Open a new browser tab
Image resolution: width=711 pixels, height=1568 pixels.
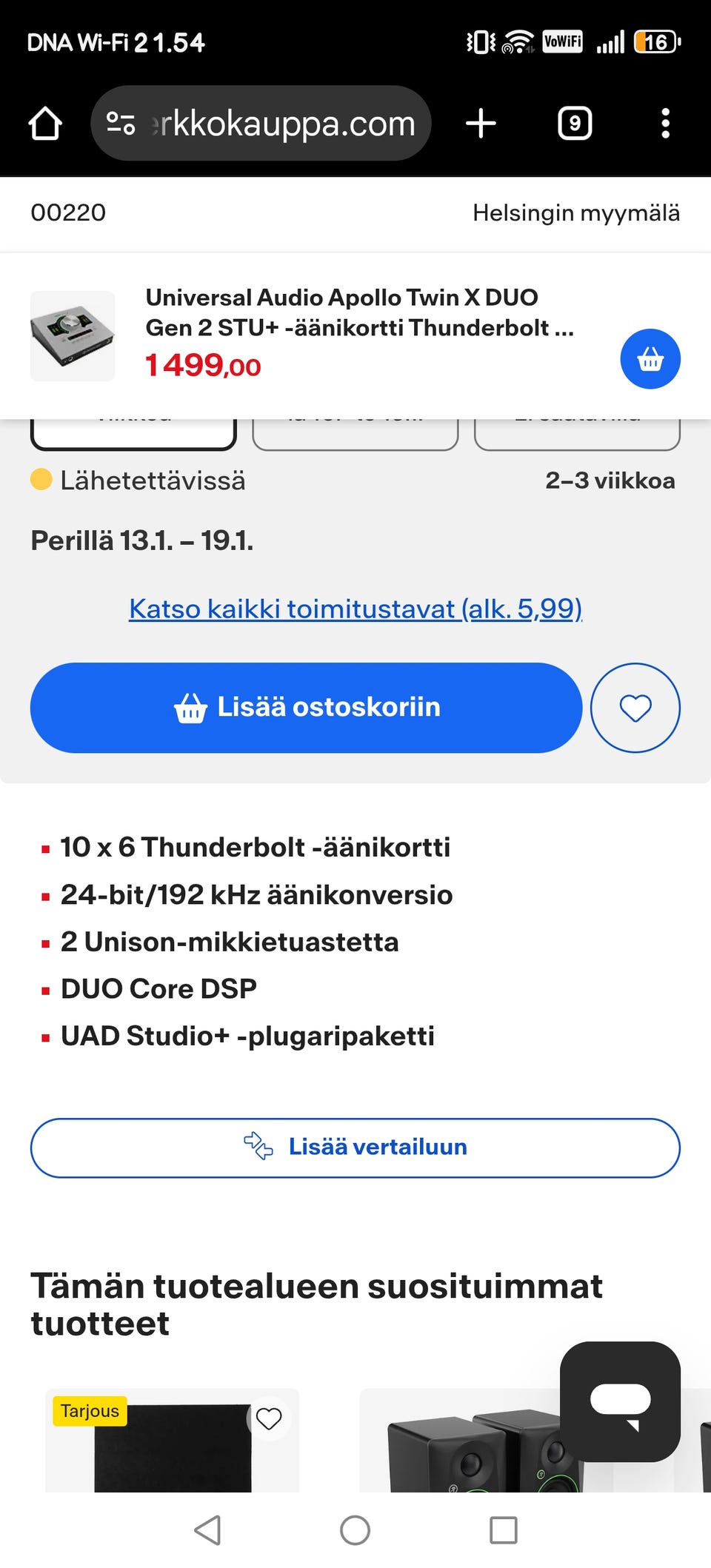click(481, 124)
